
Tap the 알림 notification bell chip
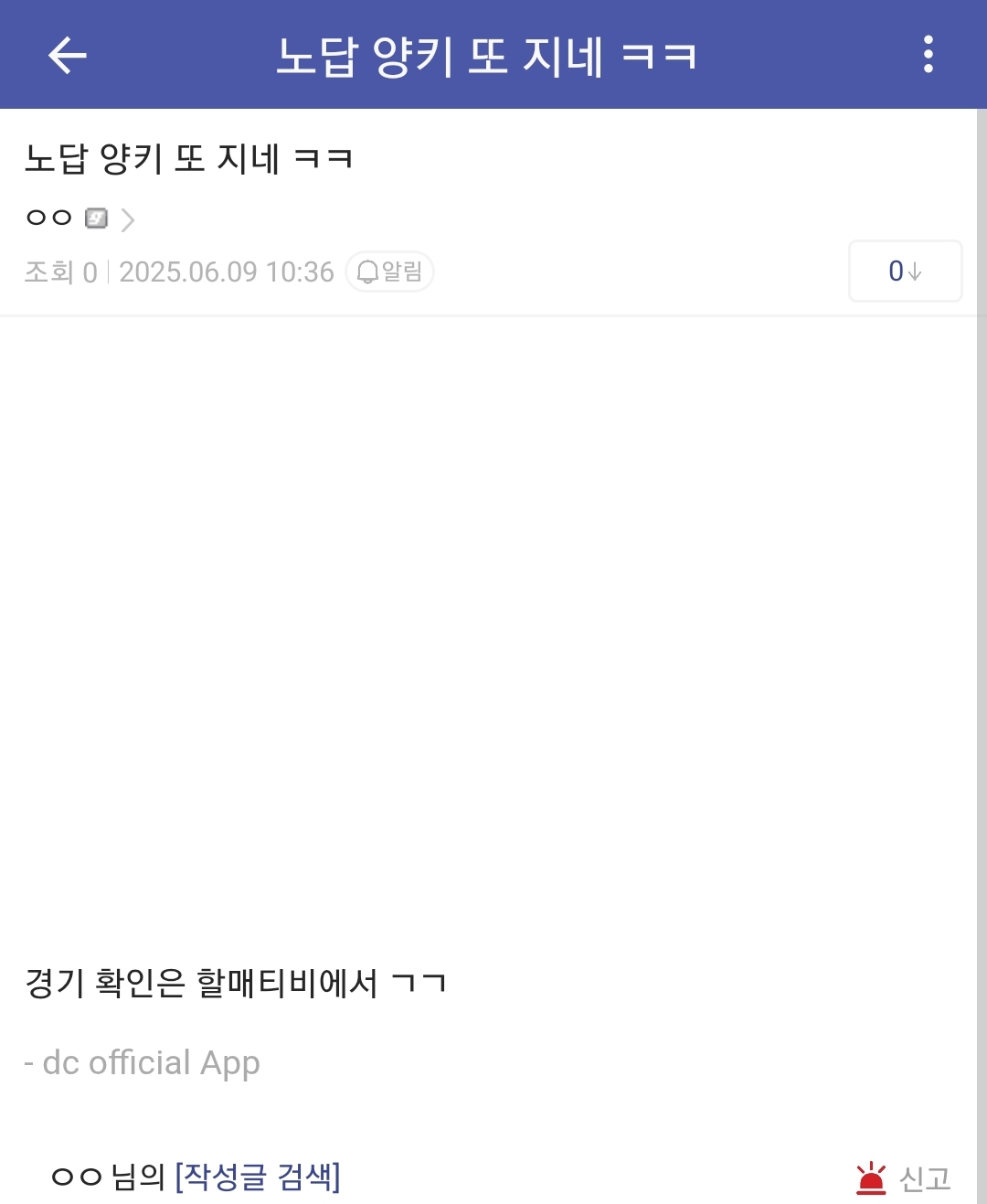point(389,272)
